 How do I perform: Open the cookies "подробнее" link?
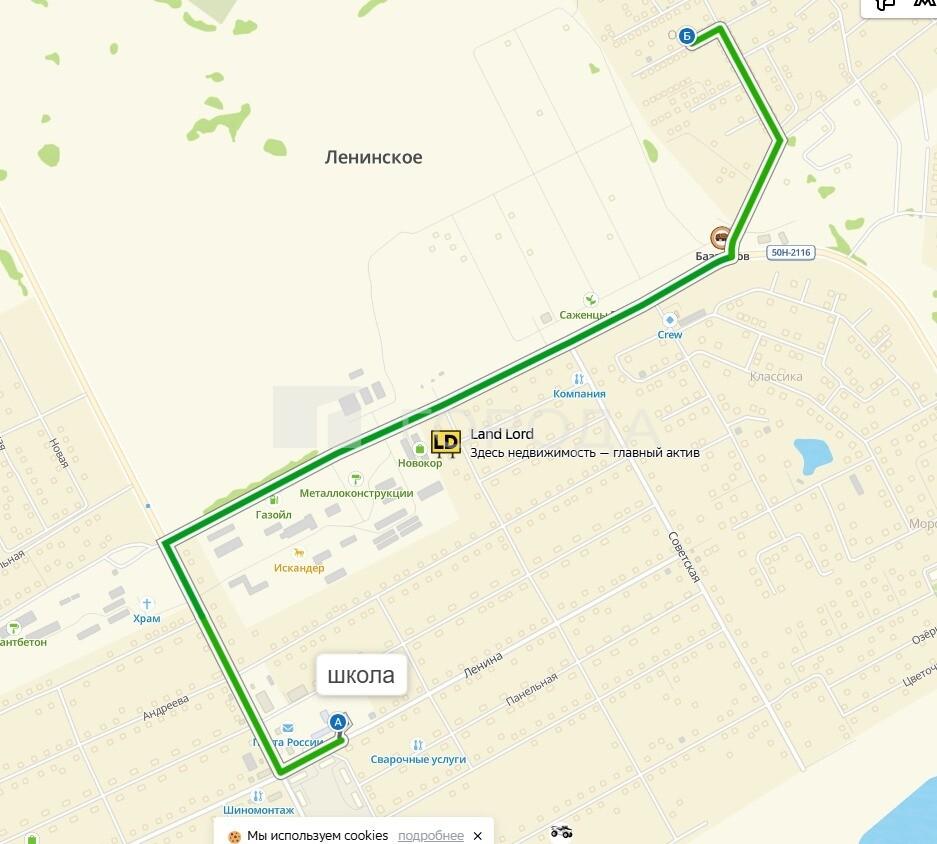(x=430, y=836)
